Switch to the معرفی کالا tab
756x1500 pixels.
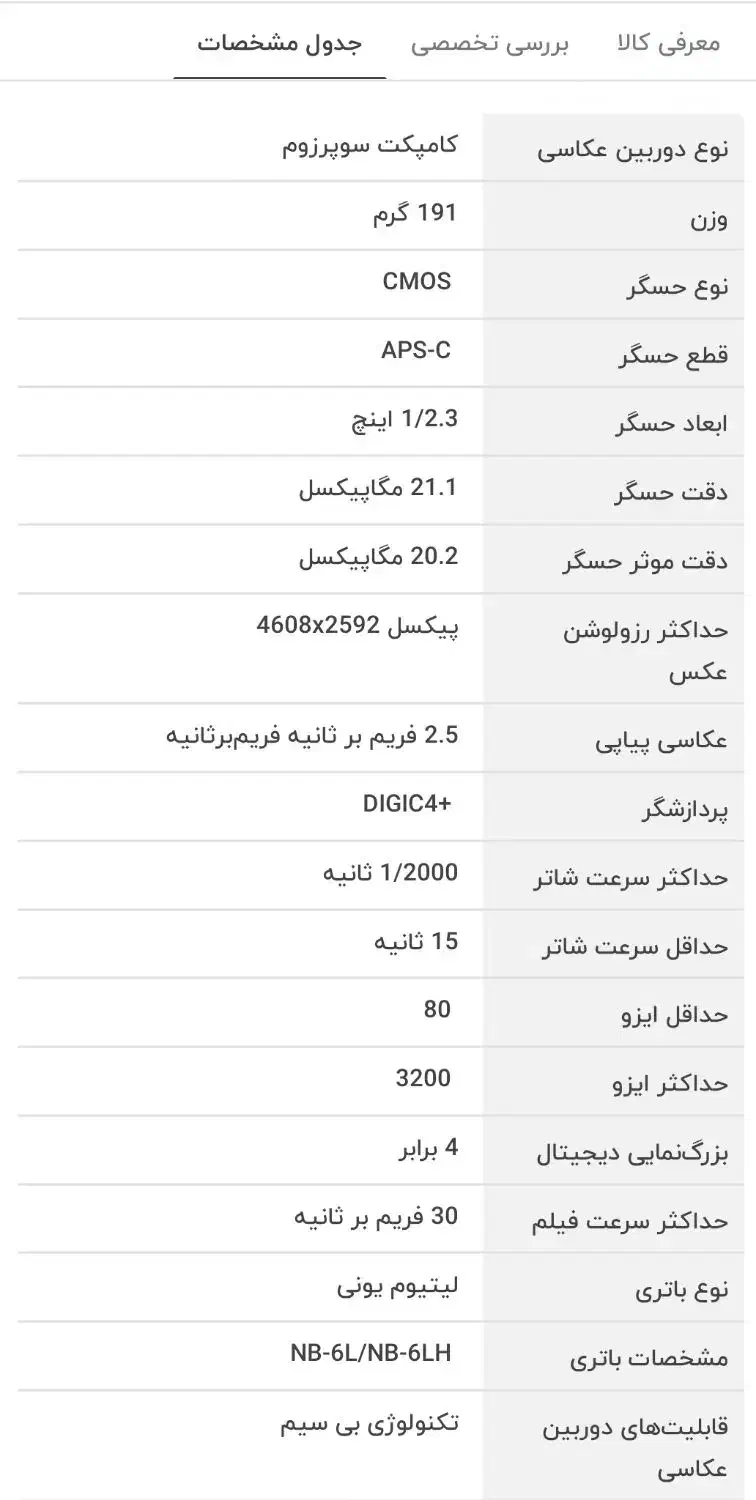point(669,45)
